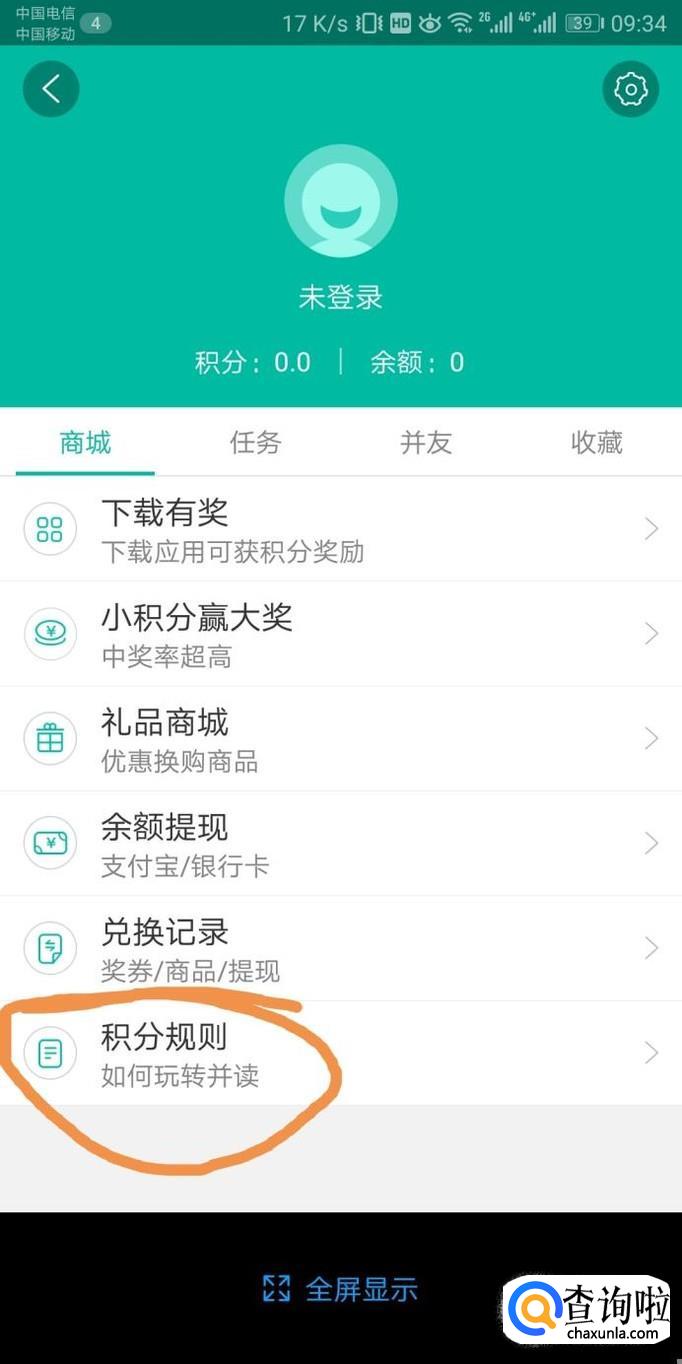This screenshot has height=1364, width=682.
Task: Switch to the 收藏 tab
Action: click(x=596, y=443)
